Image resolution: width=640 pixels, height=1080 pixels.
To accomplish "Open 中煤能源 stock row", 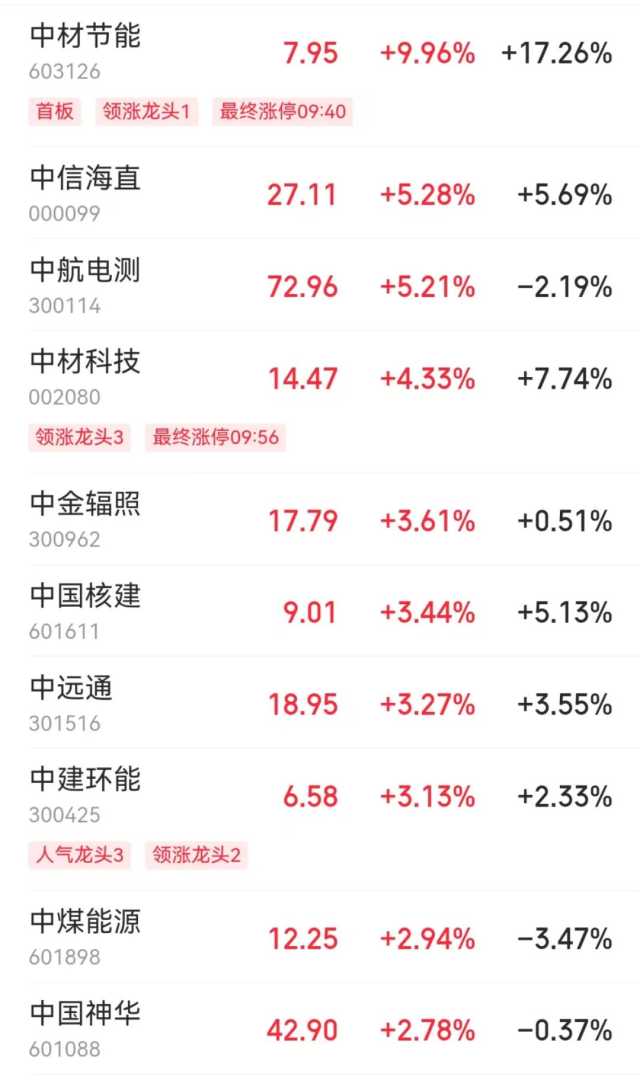I will (86, 923).
